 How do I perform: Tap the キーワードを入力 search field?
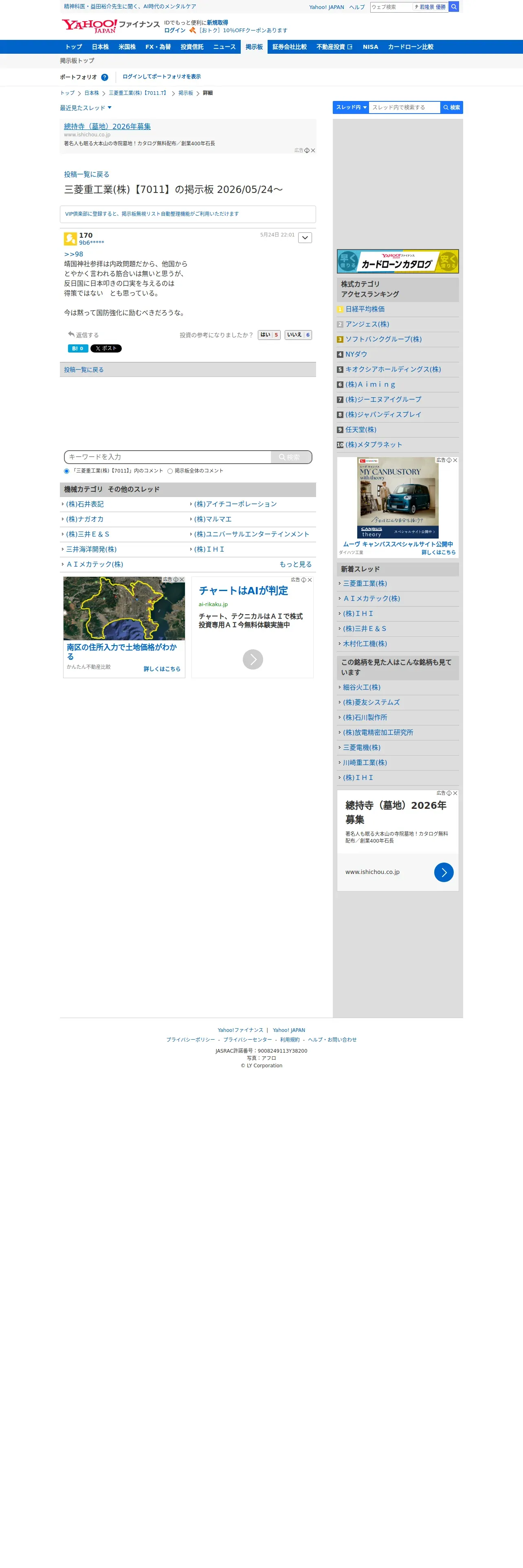point(167,457)
